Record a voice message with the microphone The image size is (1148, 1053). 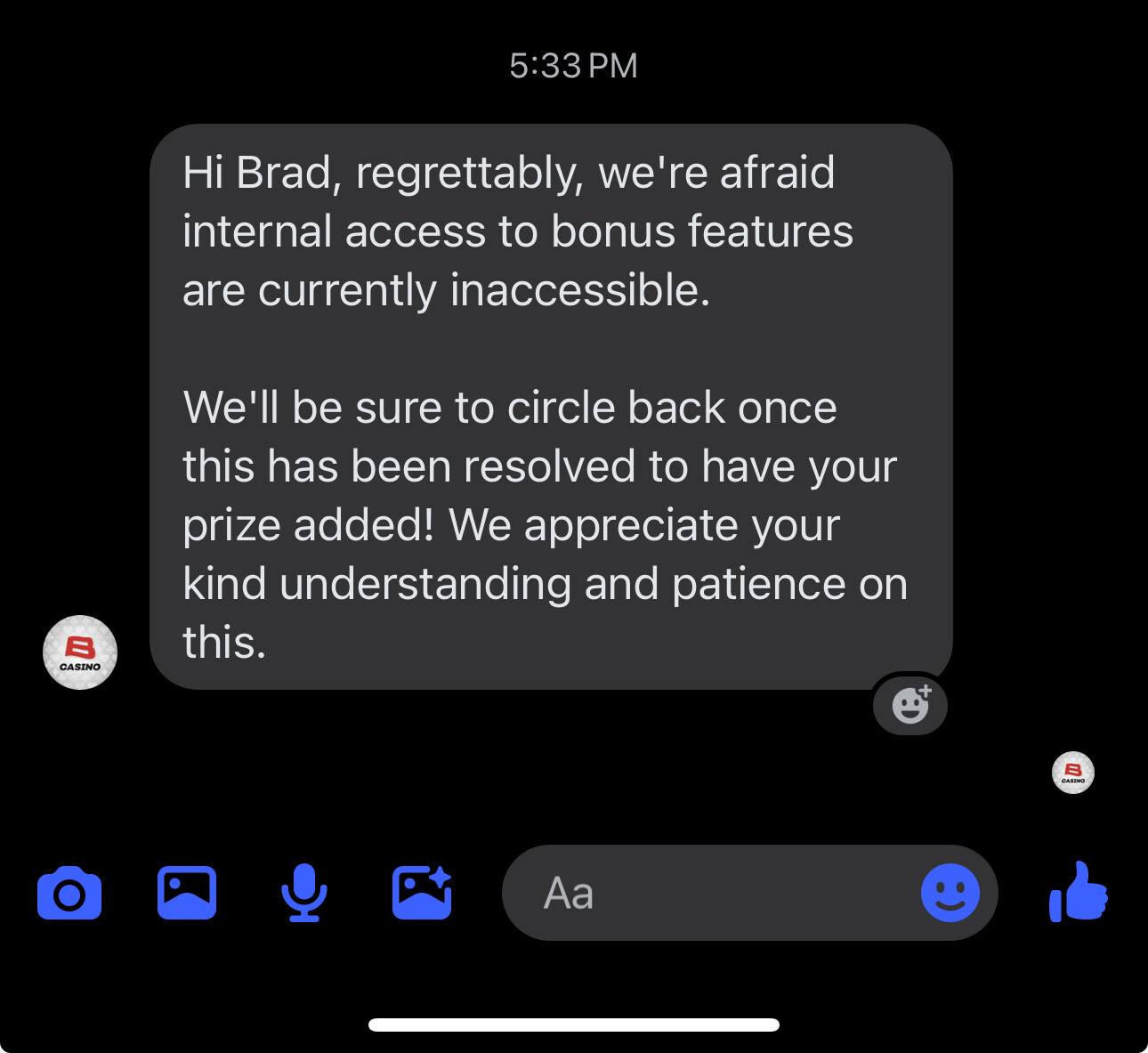coord(304,893)
